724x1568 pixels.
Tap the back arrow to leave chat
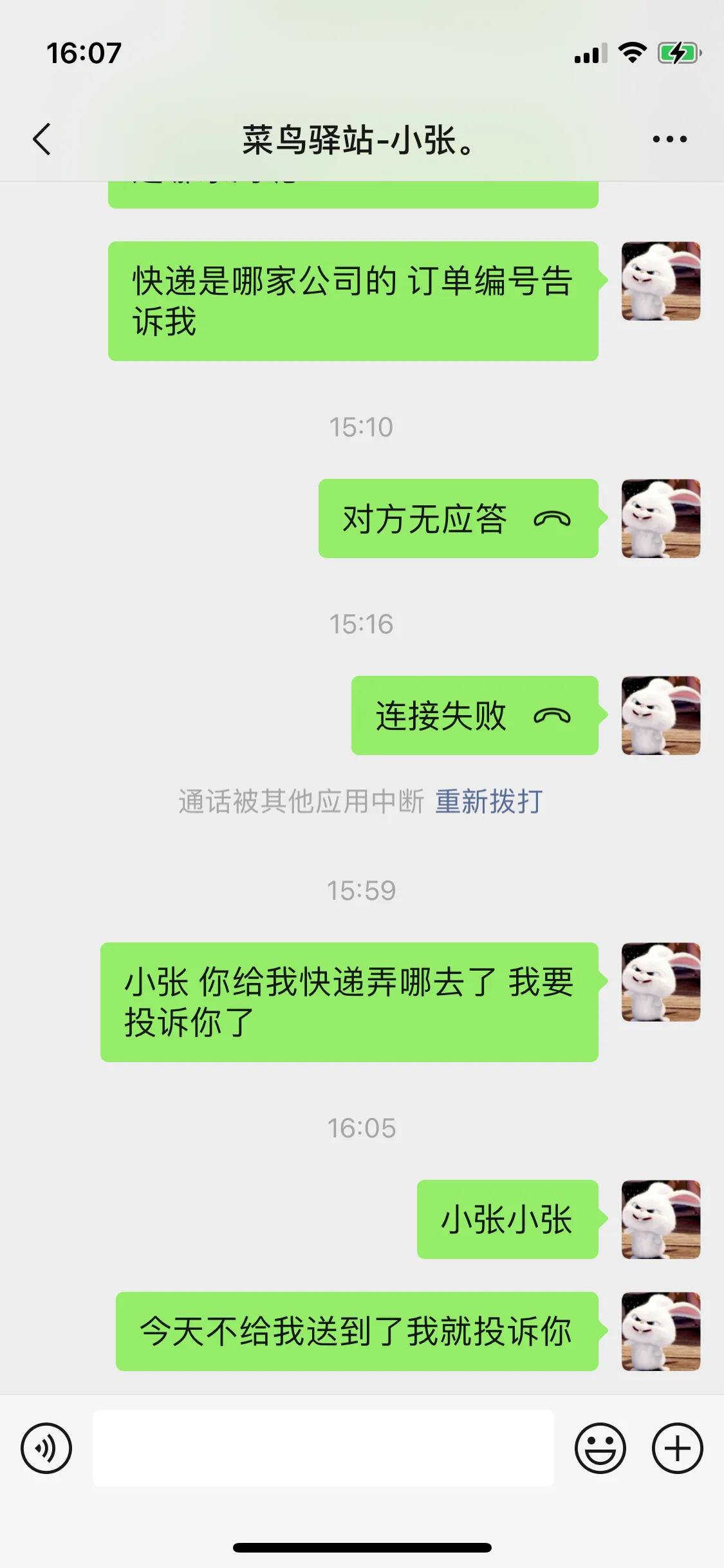pos(41,138)
